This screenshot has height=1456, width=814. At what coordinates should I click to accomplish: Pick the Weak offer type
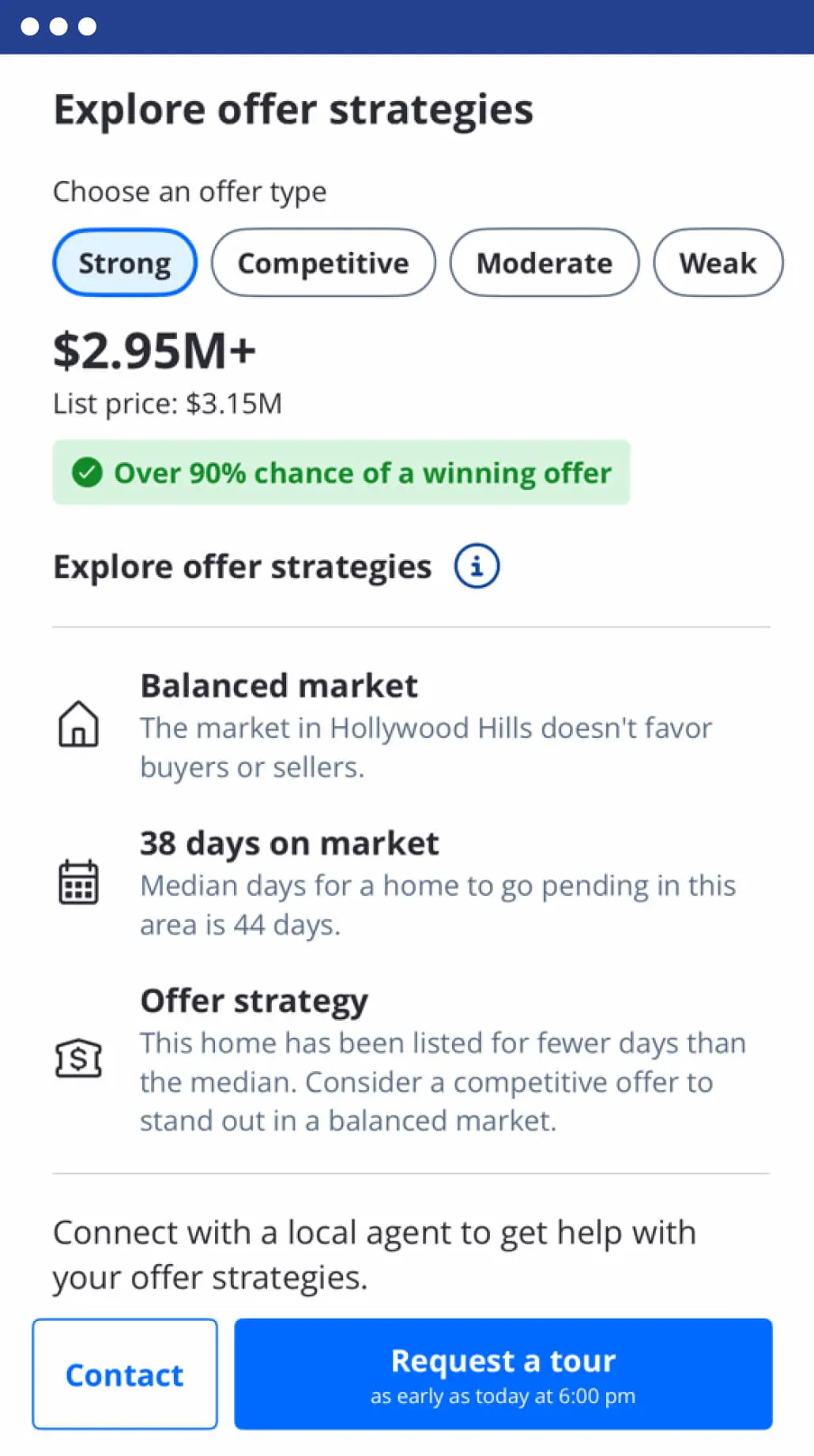tap(718, 263)
